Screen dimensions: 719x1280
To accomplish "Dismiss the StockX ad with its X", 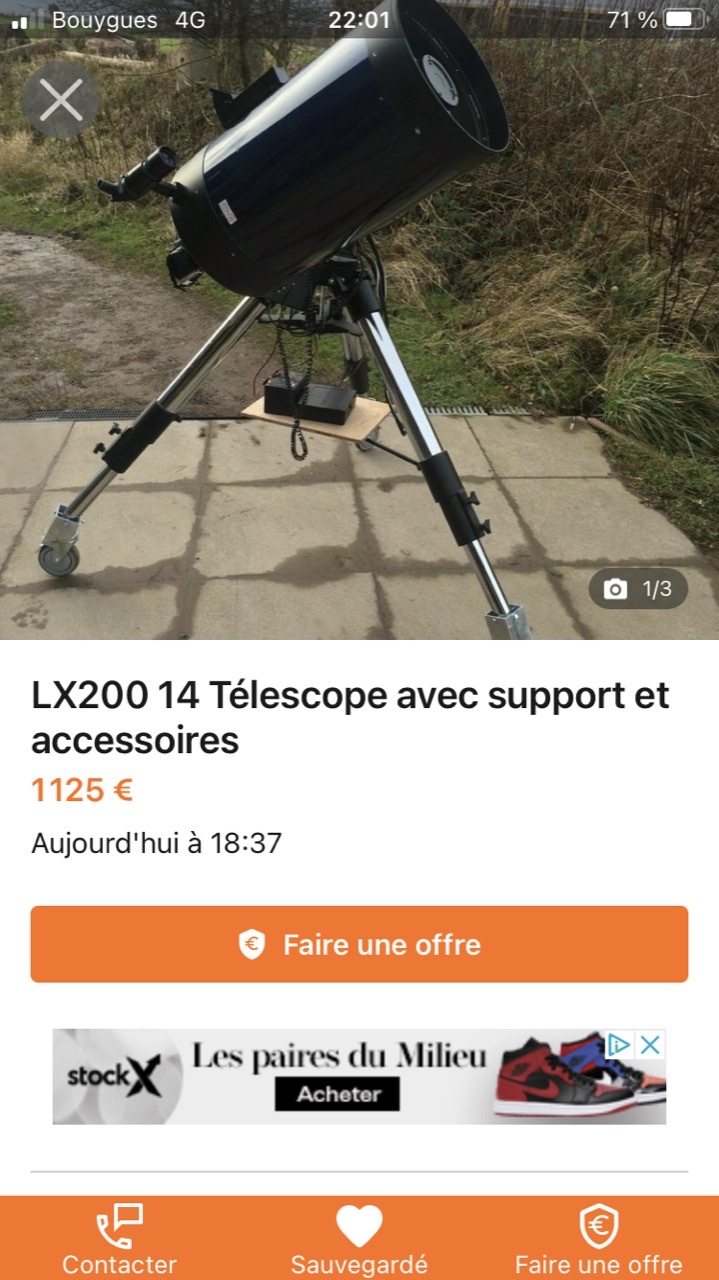I will (650, 1045).
